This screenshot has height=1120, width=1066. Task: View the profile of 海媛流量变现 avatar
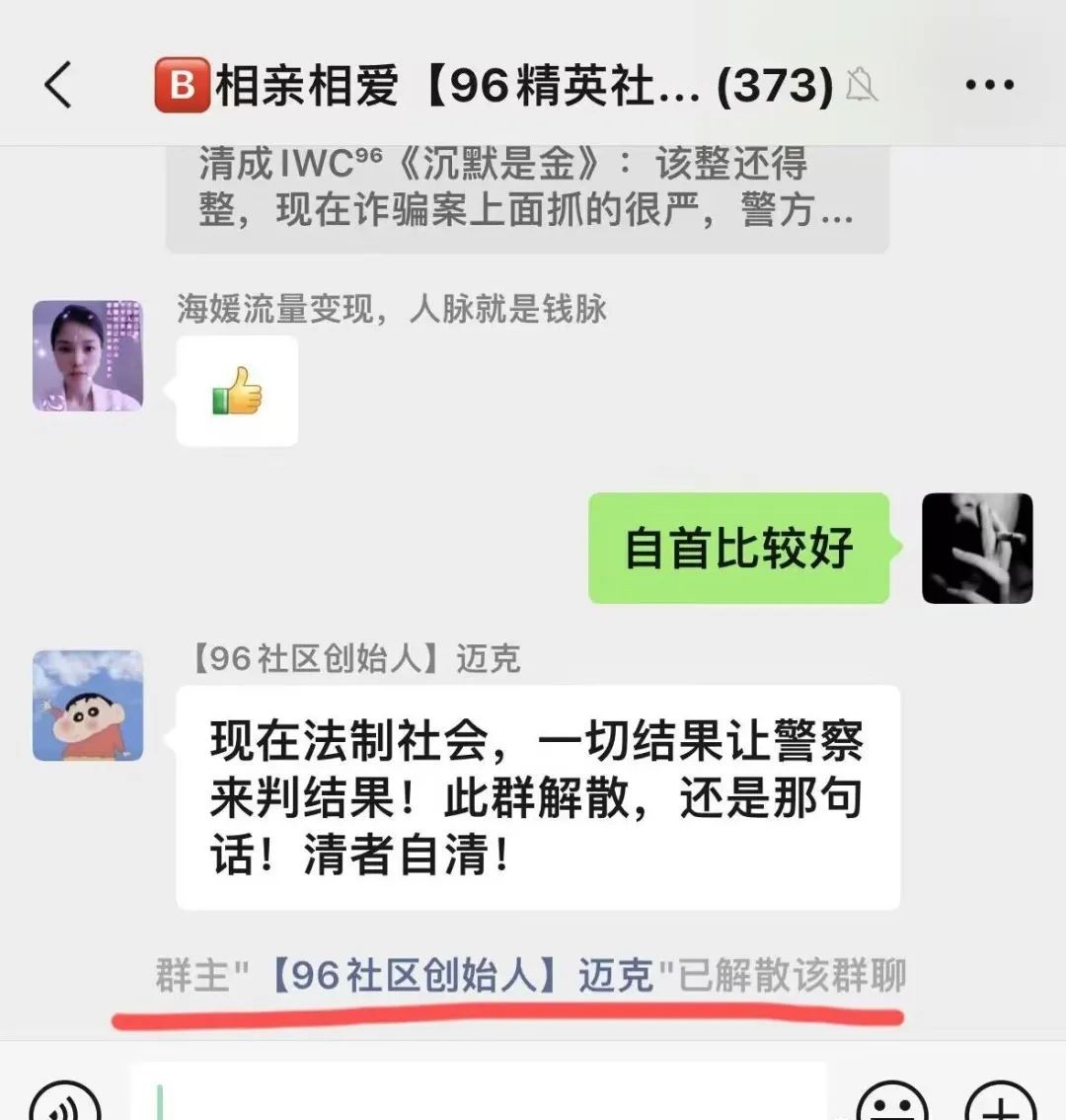88,356
